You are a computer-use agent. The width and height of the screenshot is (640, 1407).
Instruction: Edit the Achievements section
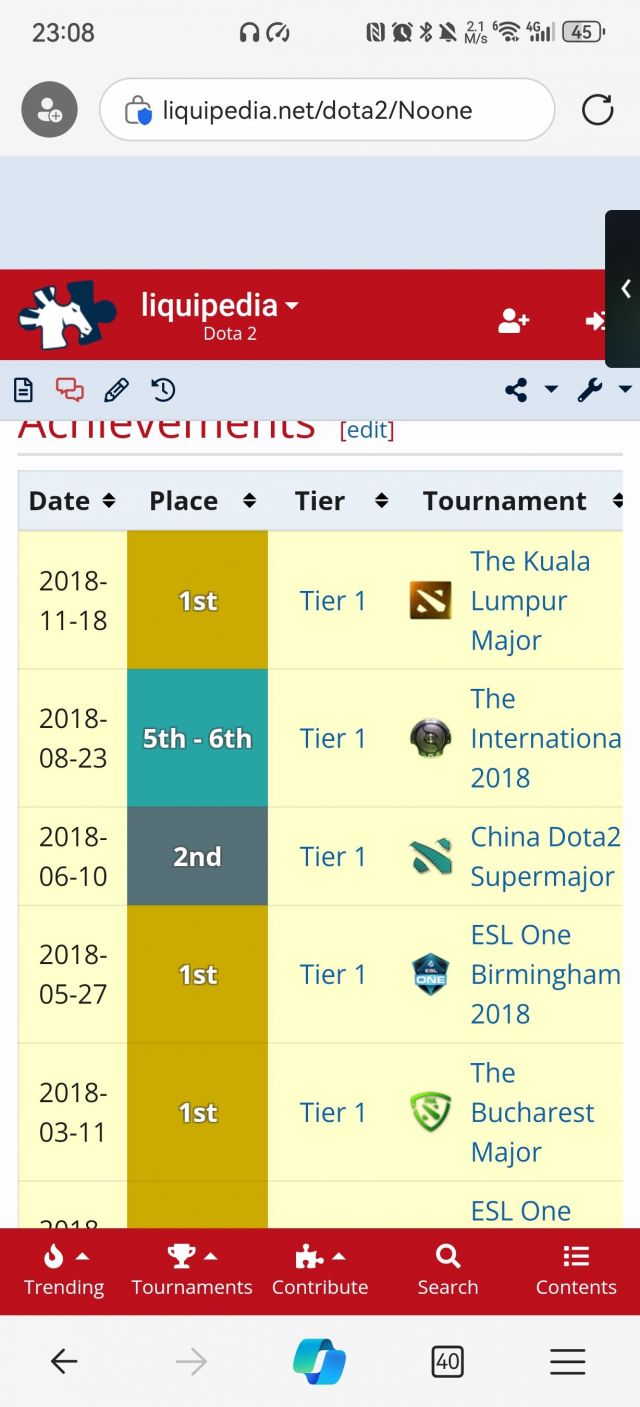point(367,430)
